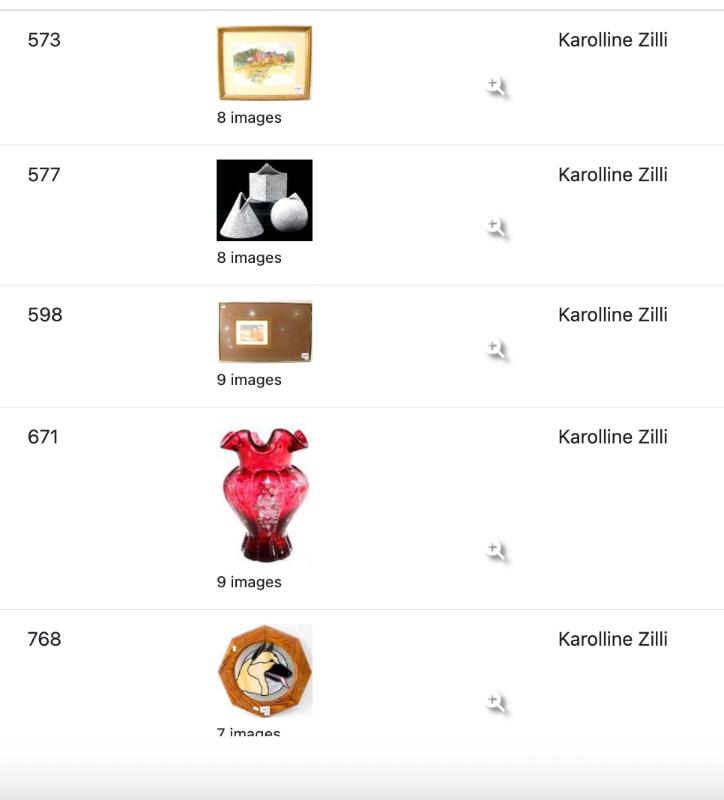Tap the zoom icon for lot 768

(x=495, y=703)
